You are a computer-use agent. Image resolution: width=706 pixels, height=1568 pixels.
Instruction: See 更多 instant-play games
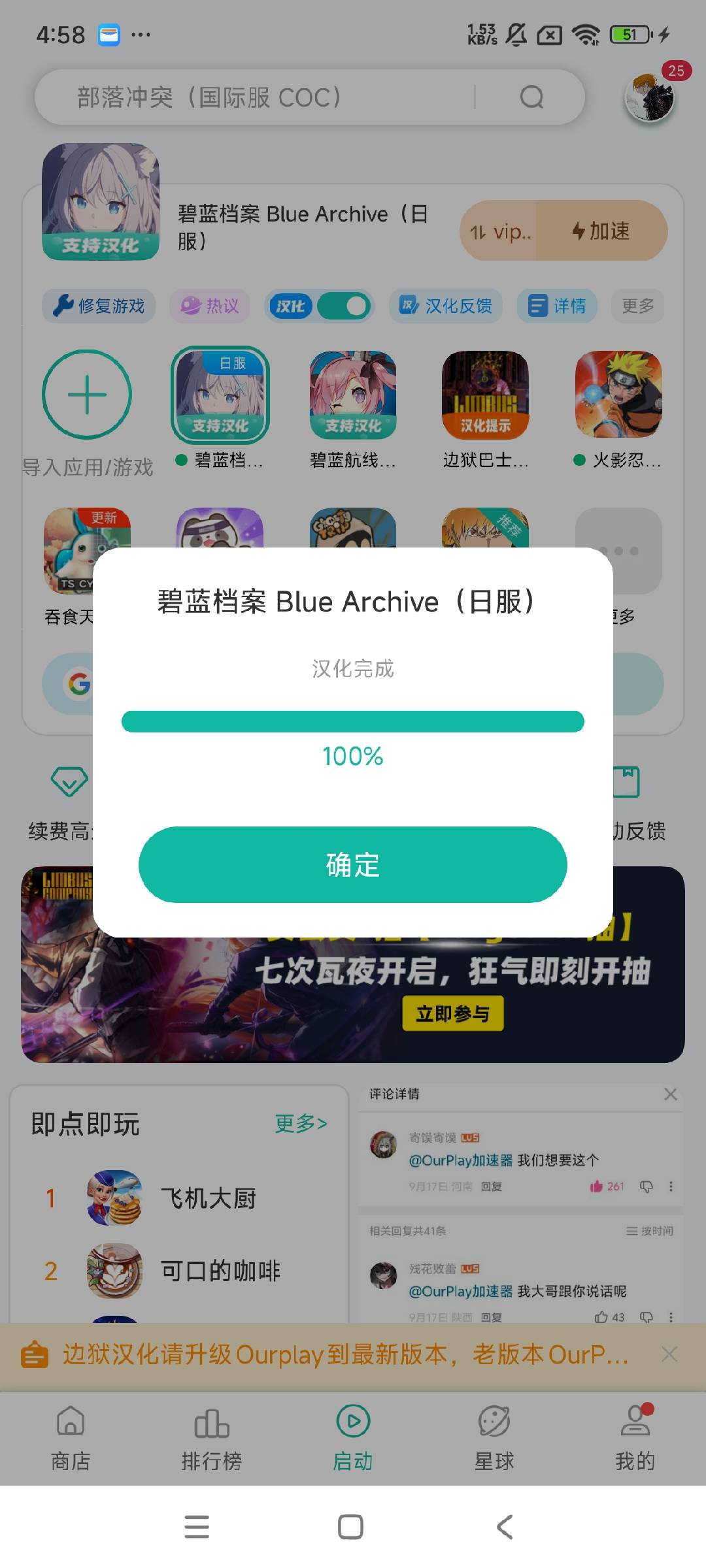tap(301, 1124)
